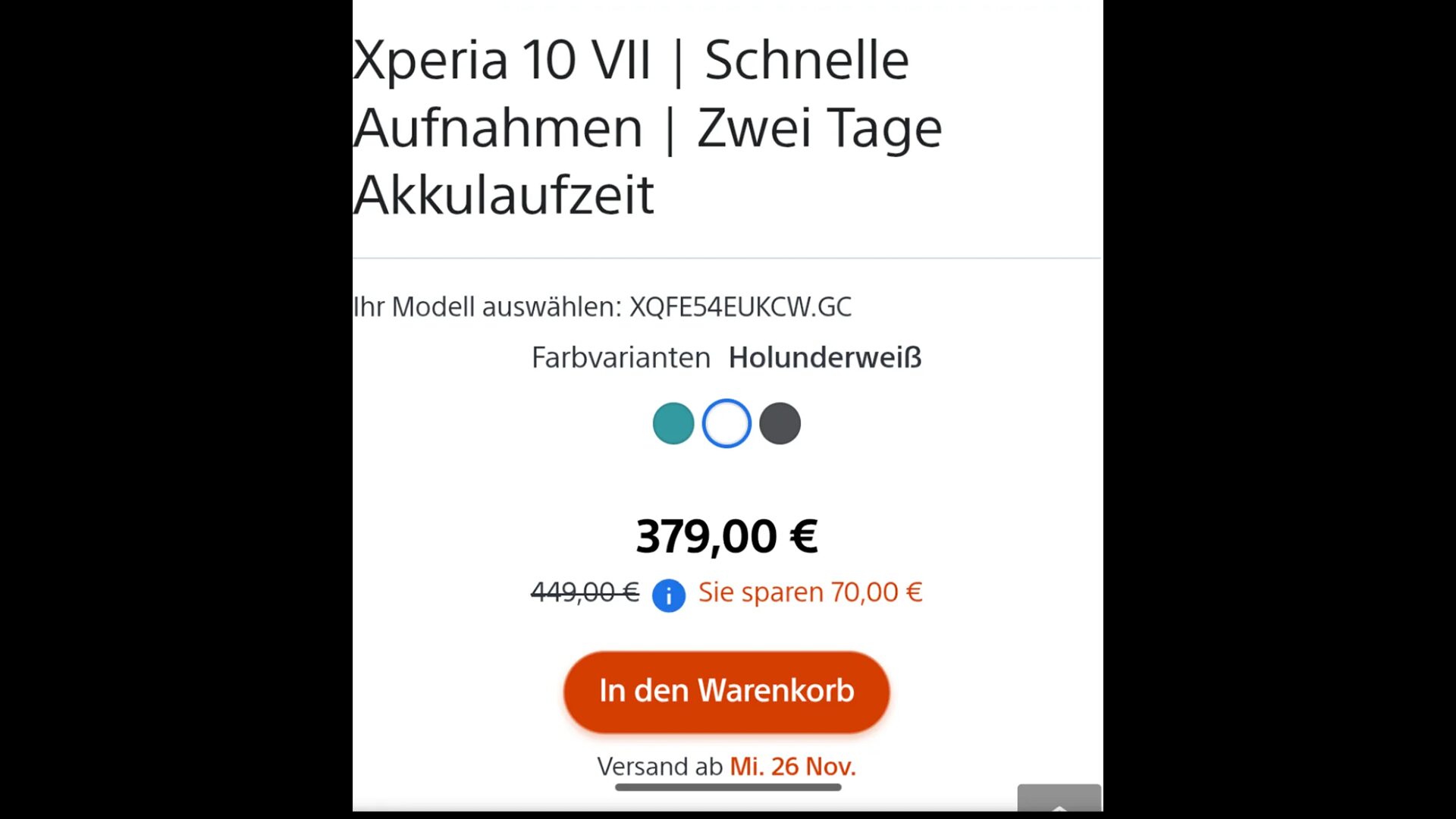Tap the scroll-to-top arrow button
This screenshot has width=1456, height=819.
1059,799
